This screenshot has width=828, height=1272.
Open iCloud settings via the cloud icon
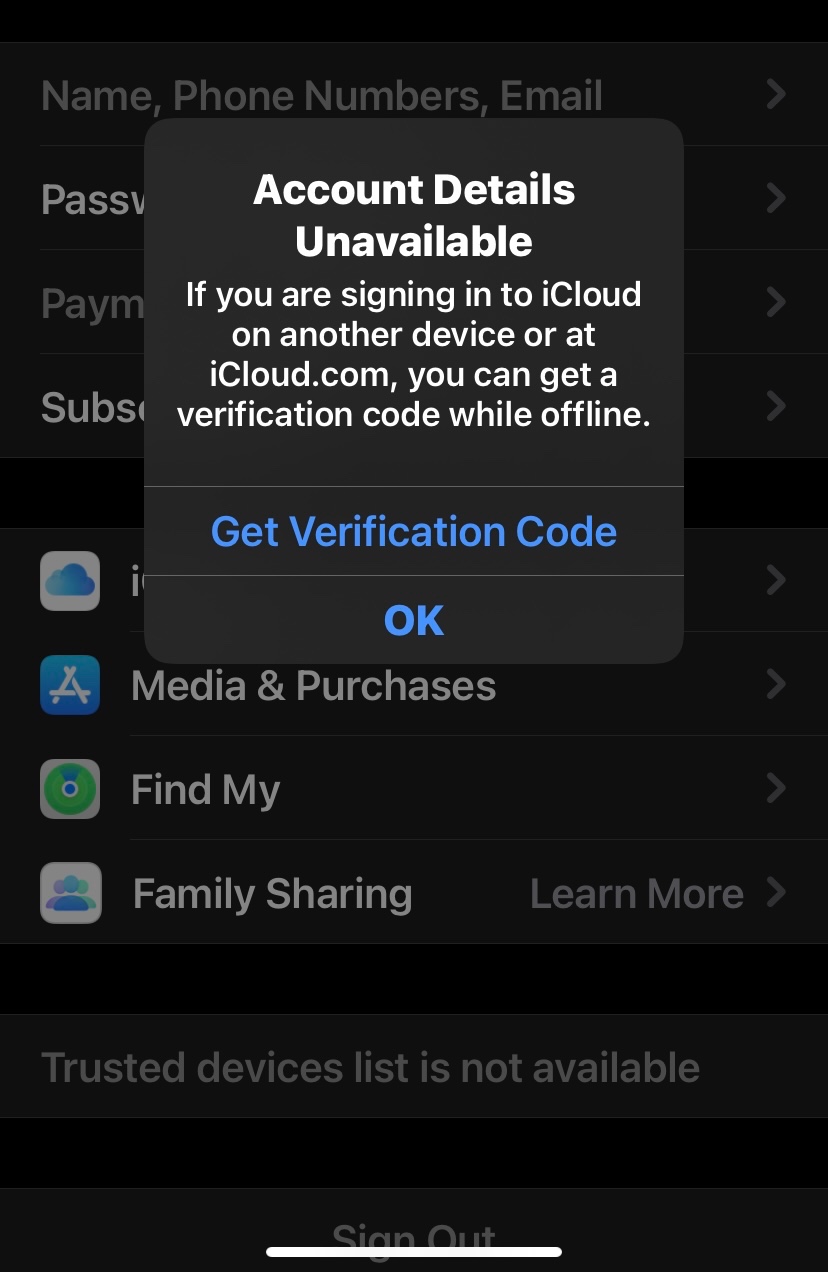click(x=70, y=580)
